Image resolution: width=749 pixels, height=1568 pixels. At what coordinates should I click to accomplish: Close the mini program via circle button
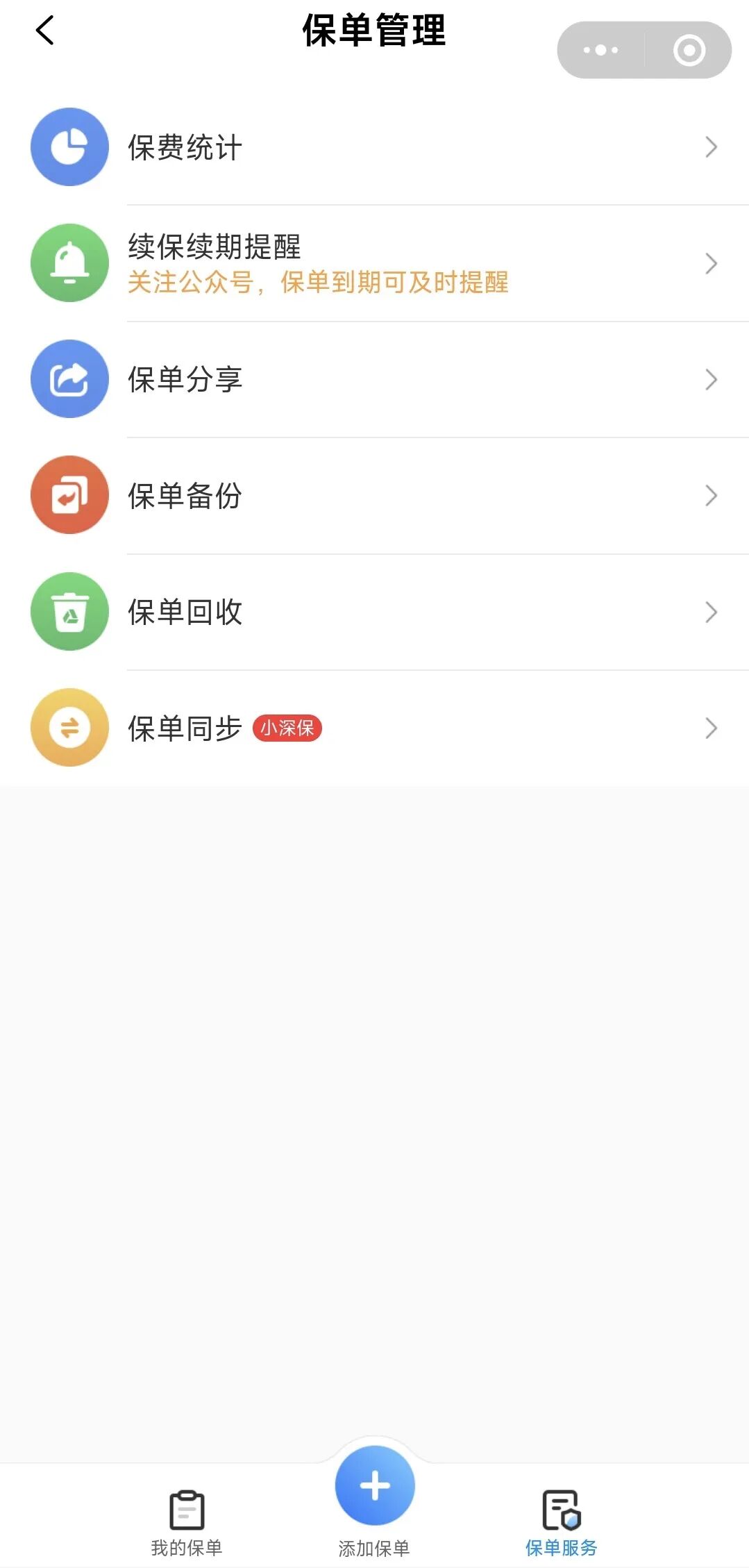pos(689,50)
